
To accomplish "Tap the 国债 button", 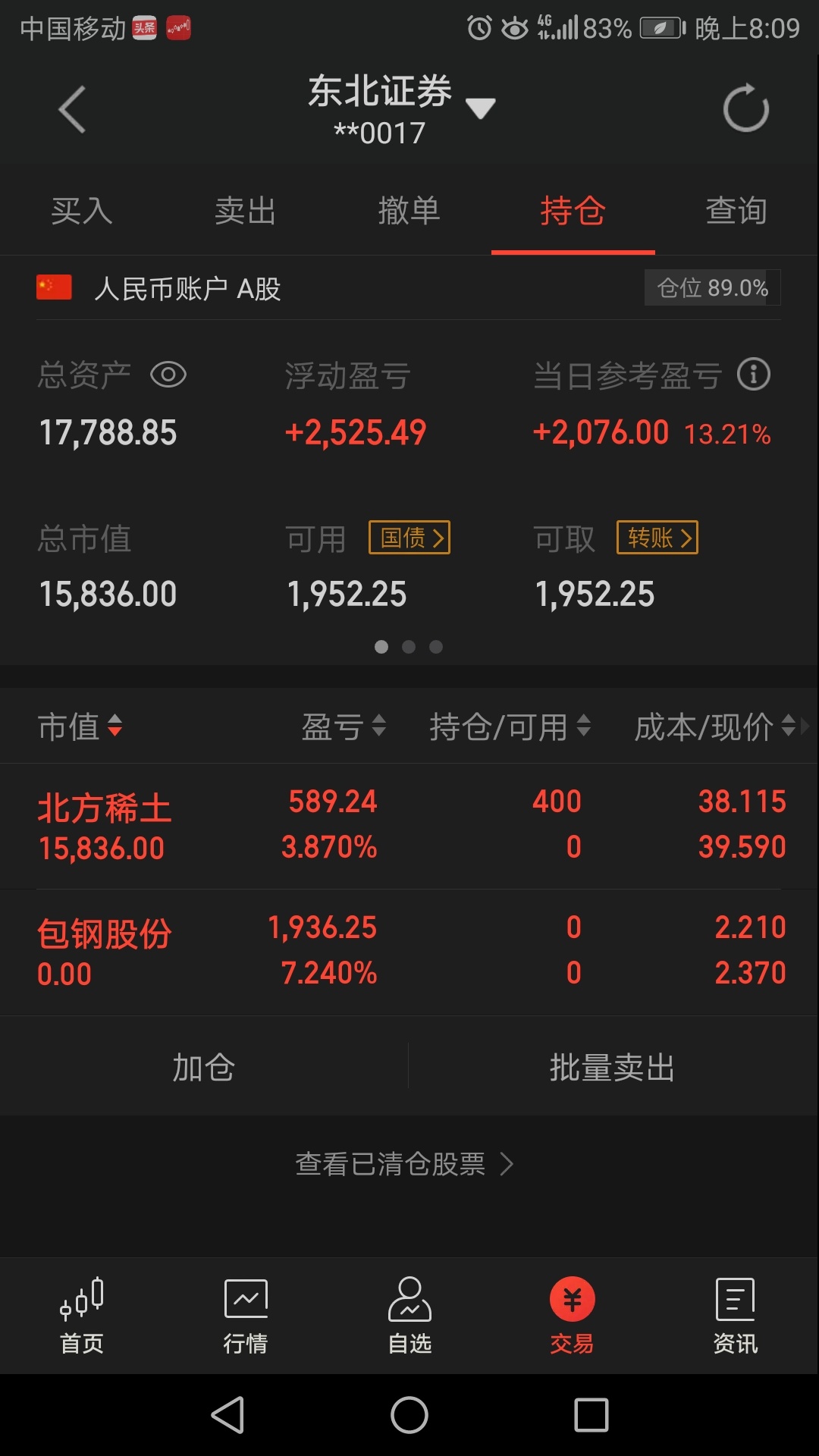I will tap(409, 538).
